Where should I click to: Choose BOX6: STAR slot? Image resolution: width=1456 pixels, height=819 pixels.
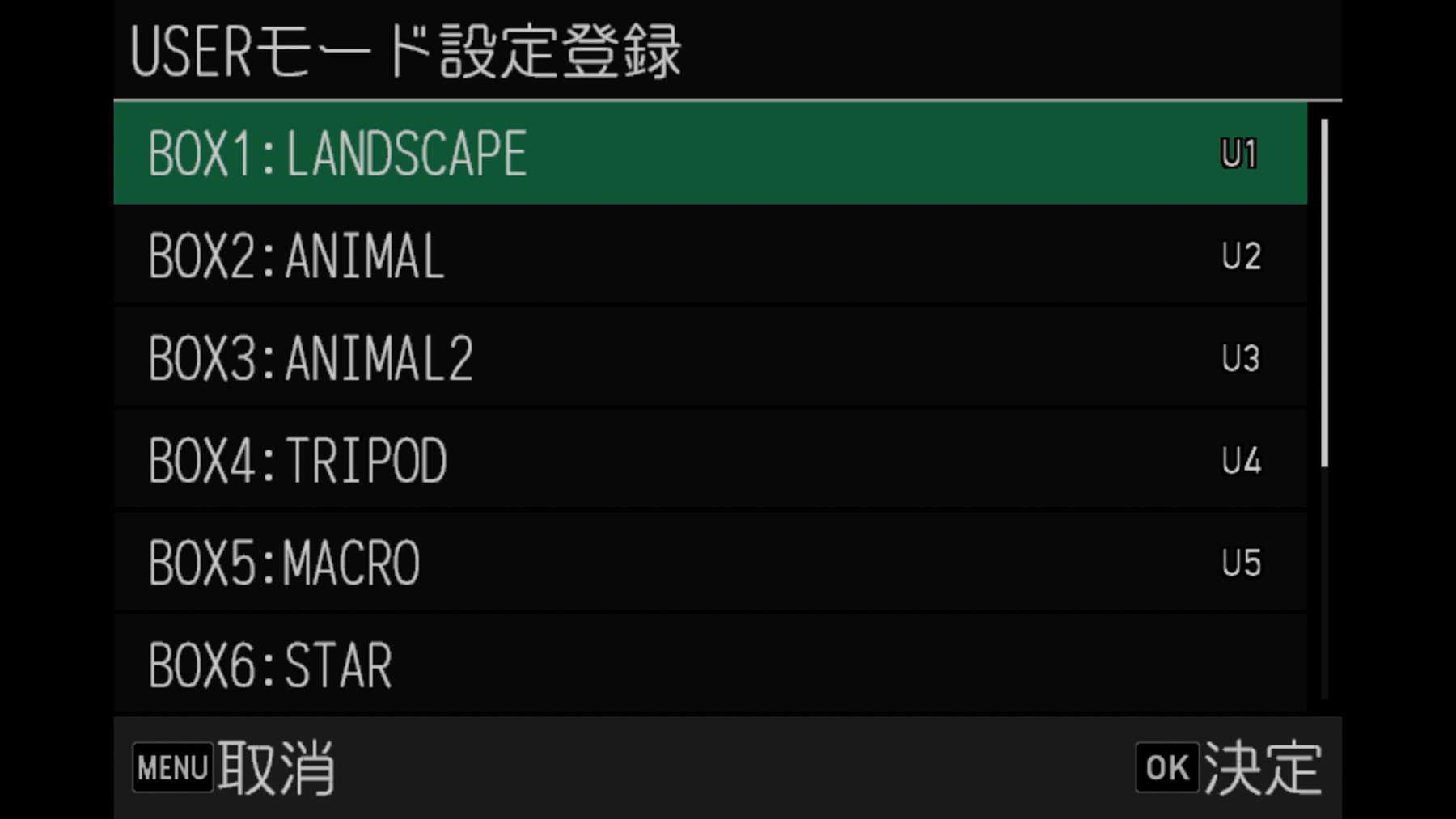point(709,665)
